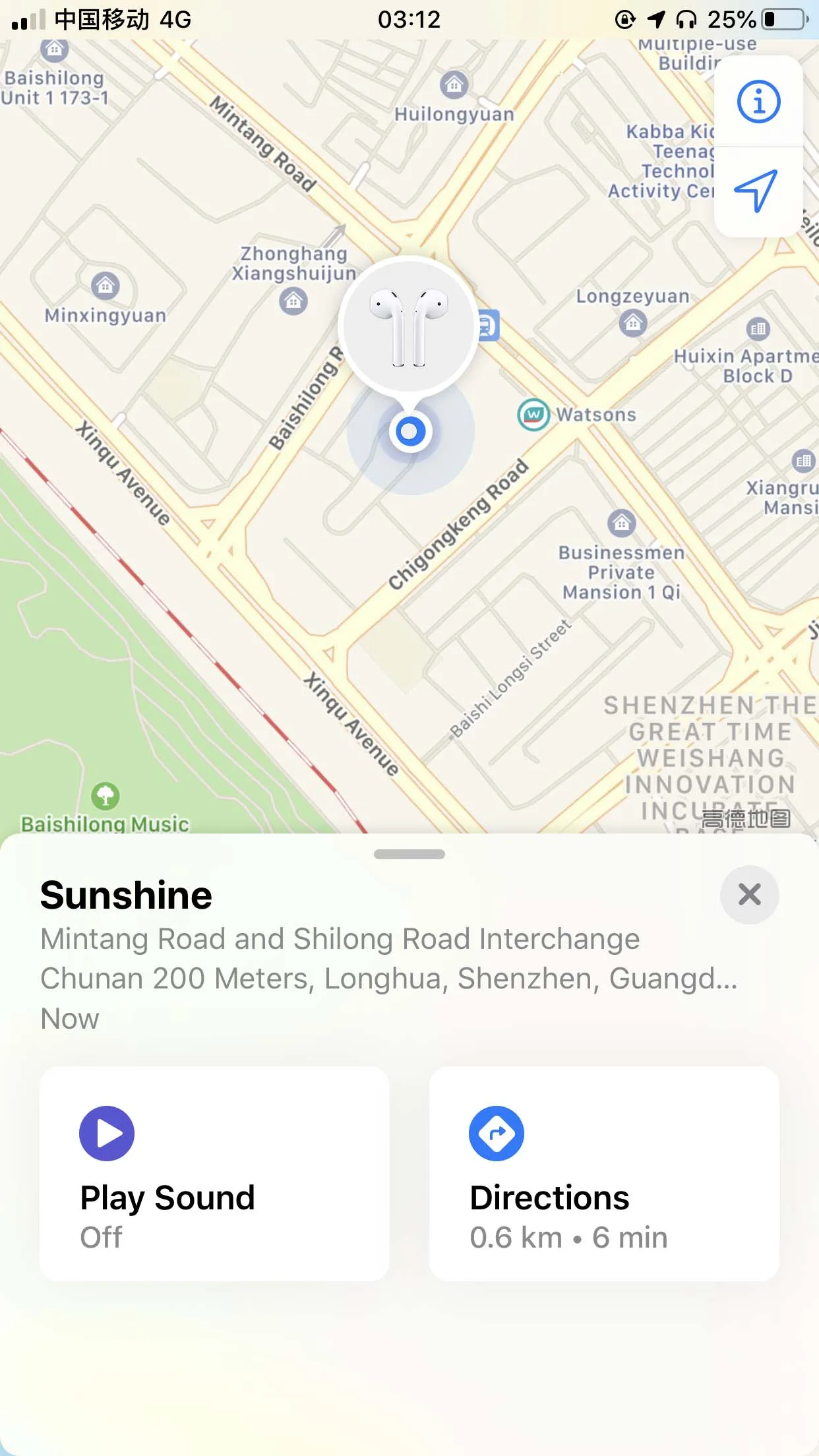Open the map info button

point(758,102)
